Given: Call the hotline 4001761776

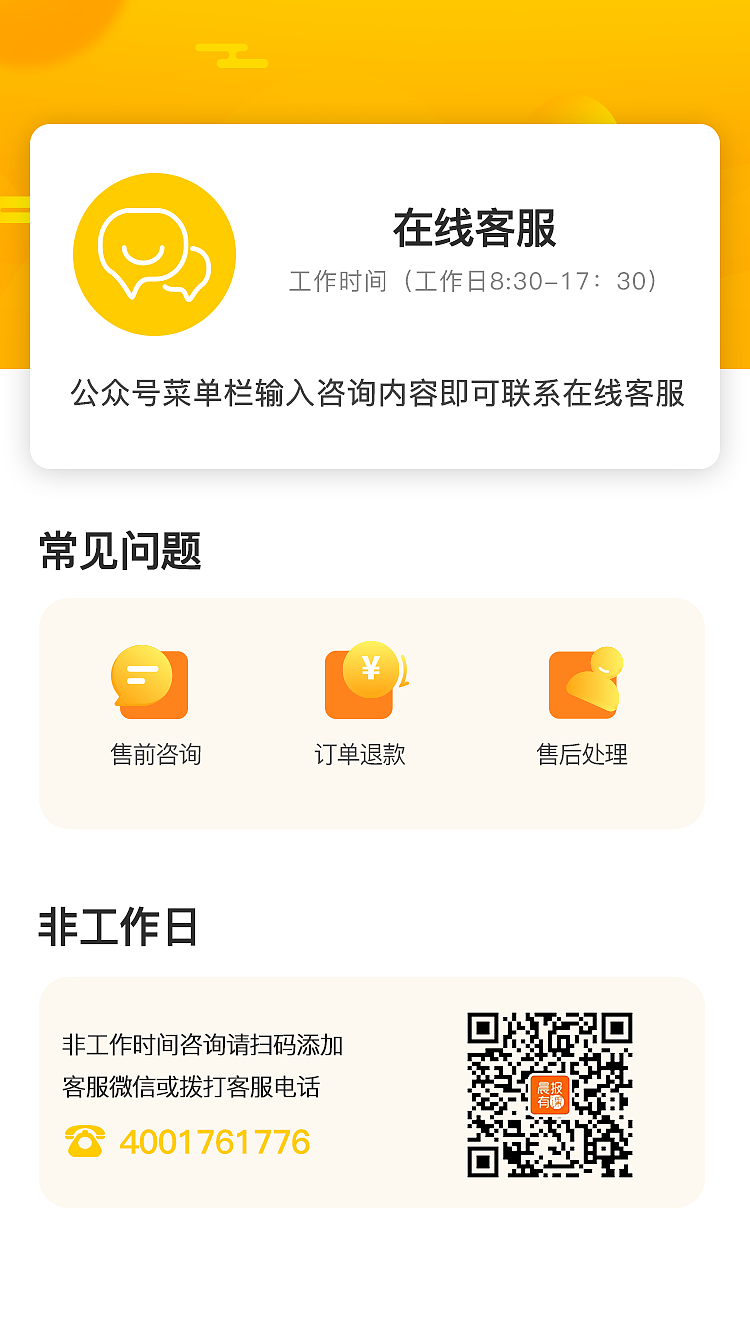Looking at the screenshot, I should click(x=214, y=1142).
